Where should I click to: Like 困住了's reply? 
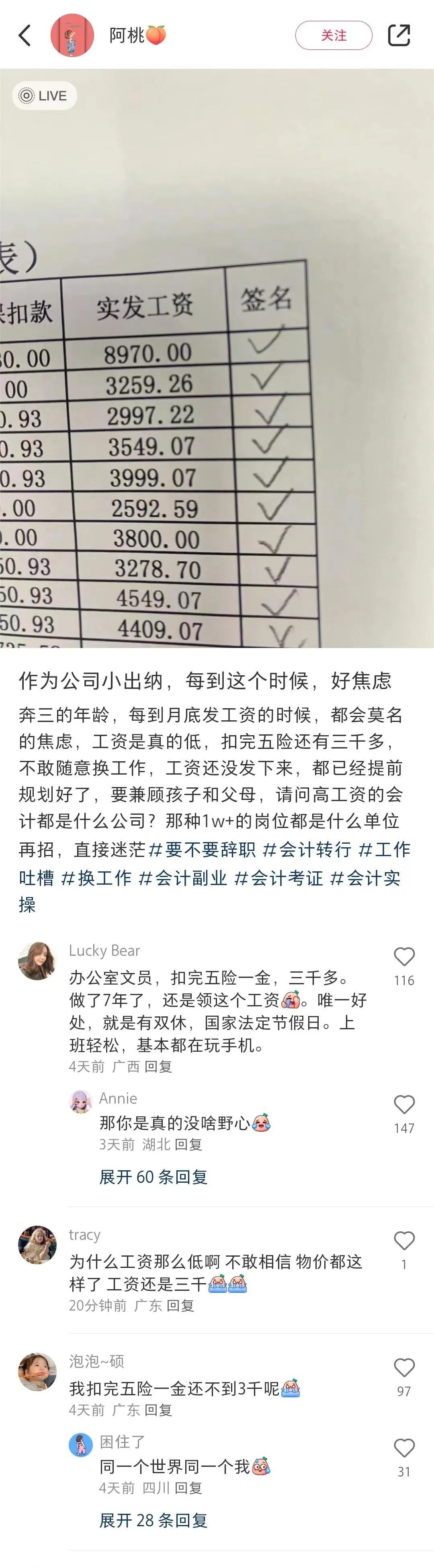pos(404,1449)
